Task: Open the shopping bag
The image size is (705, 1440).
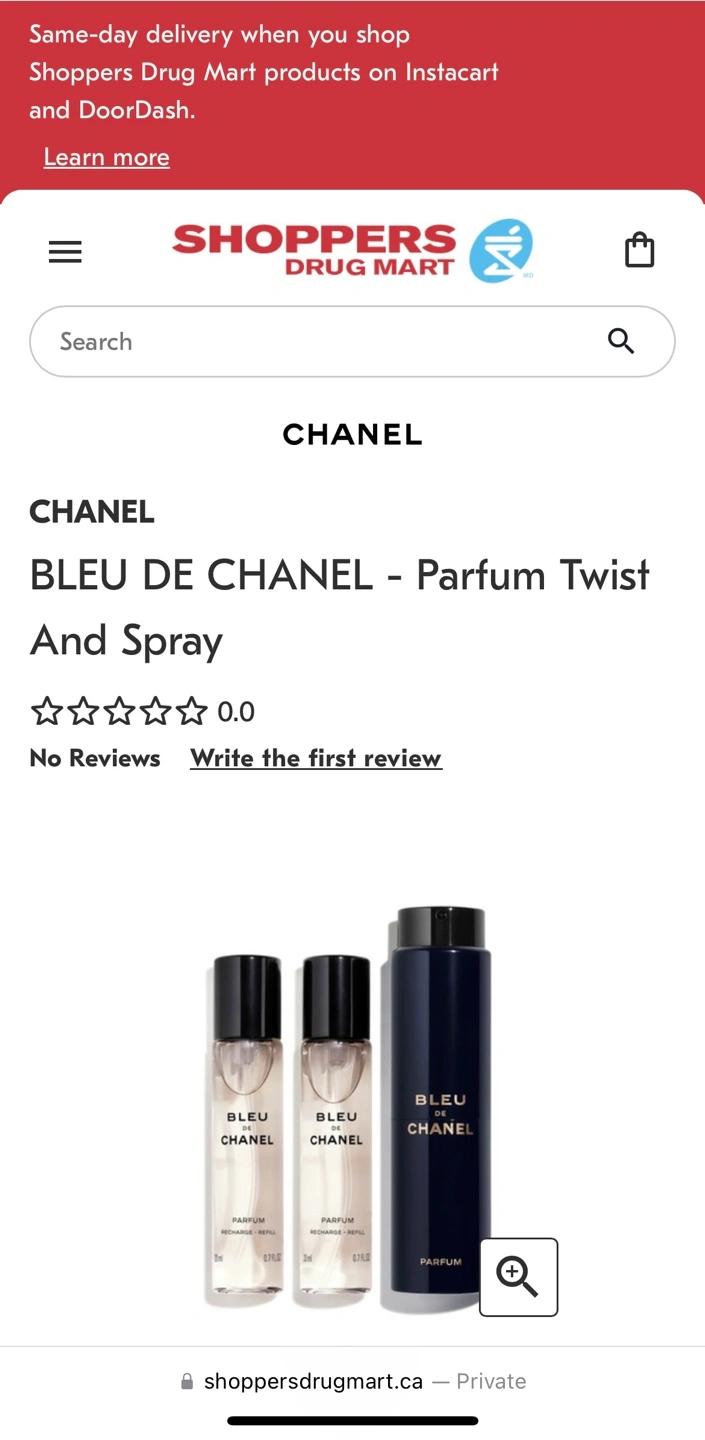Action: [639, 250]
